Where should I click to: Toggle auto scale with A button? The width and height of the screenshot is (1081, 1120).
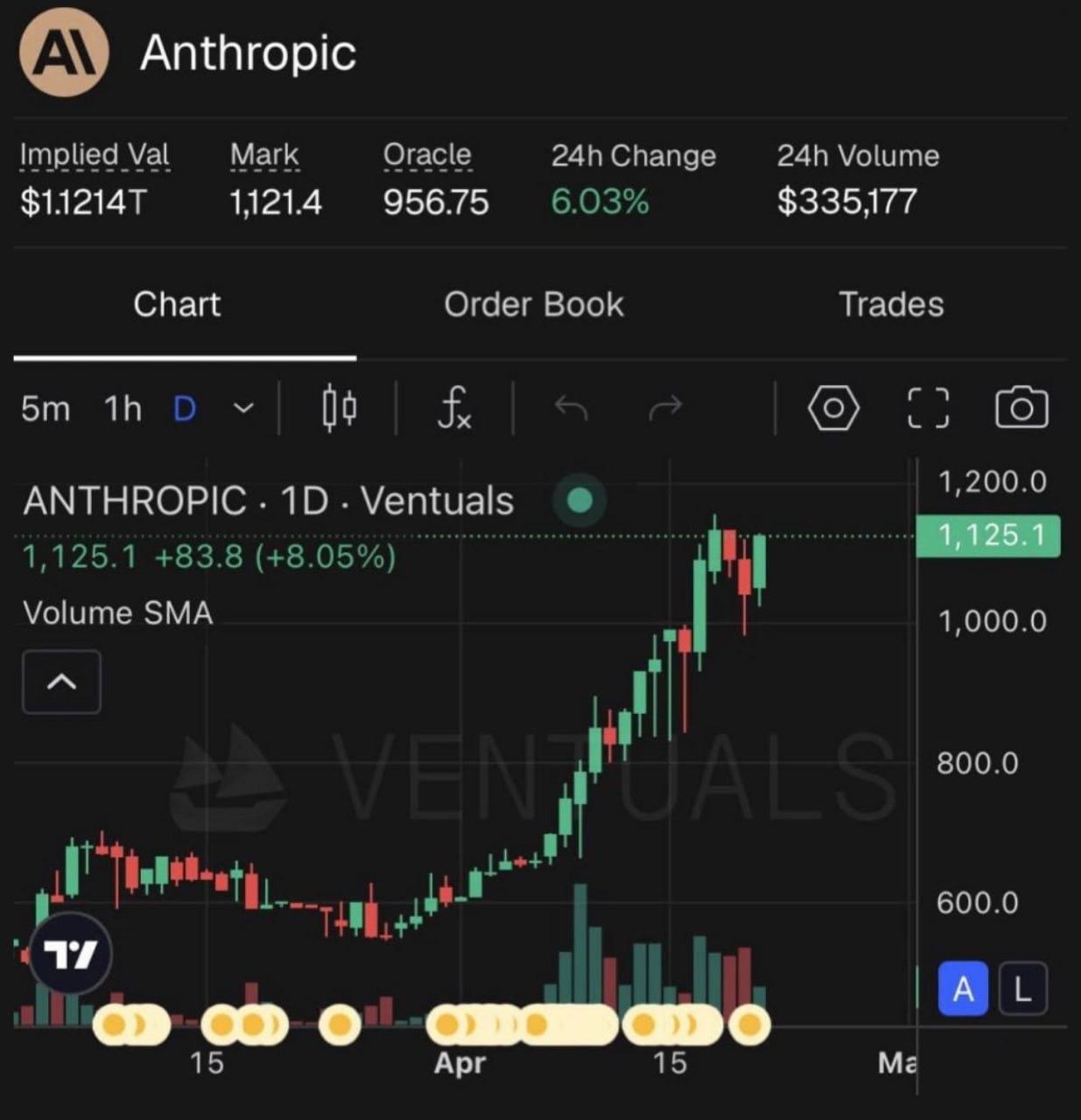point(963,989)
